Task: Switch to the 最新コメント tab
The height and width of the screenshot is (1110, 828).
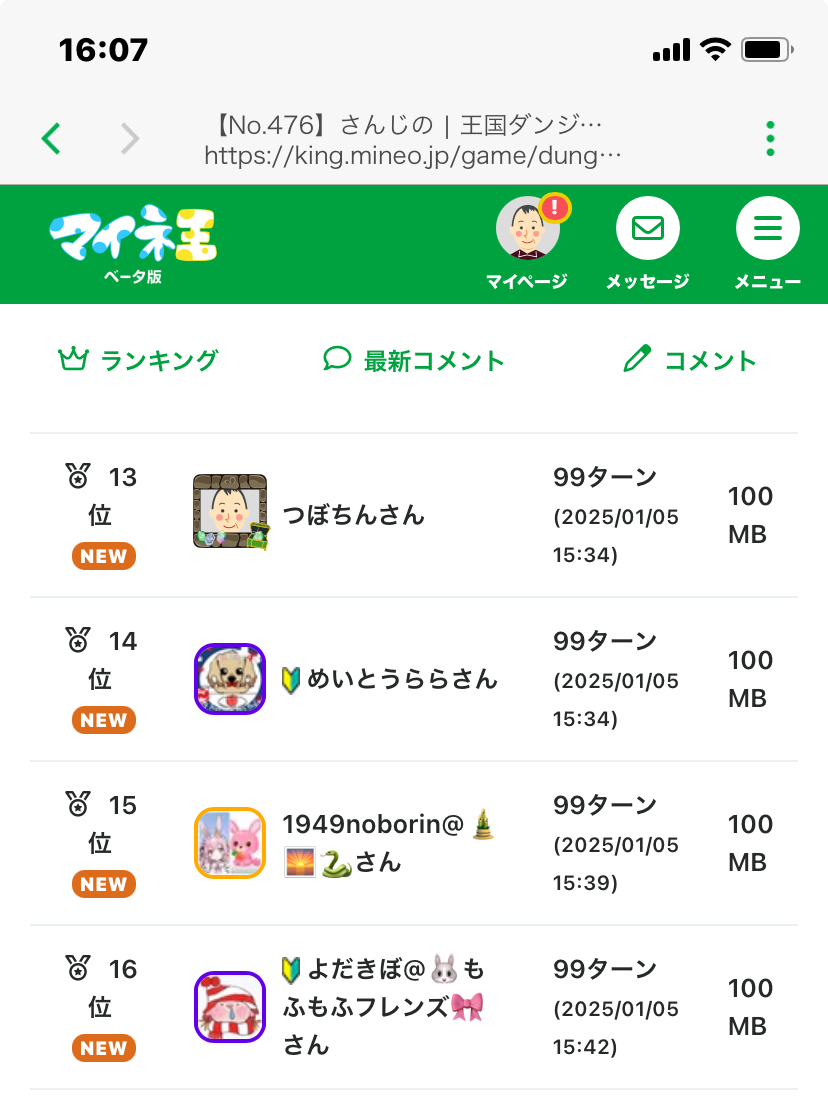Action: coord(414,360)
